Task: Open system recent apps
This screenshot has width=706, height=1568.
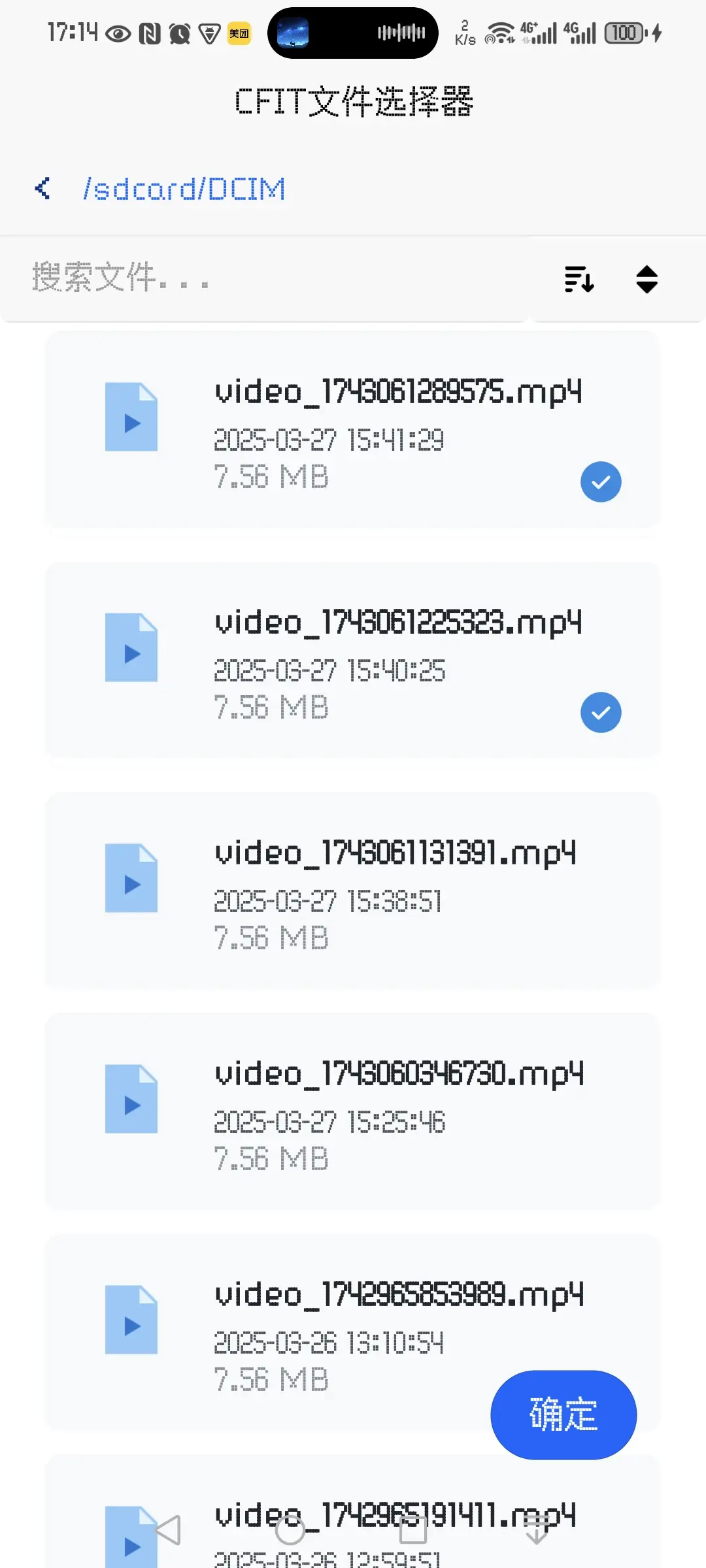Action: pyautogui.click(x=413, y=1530)
